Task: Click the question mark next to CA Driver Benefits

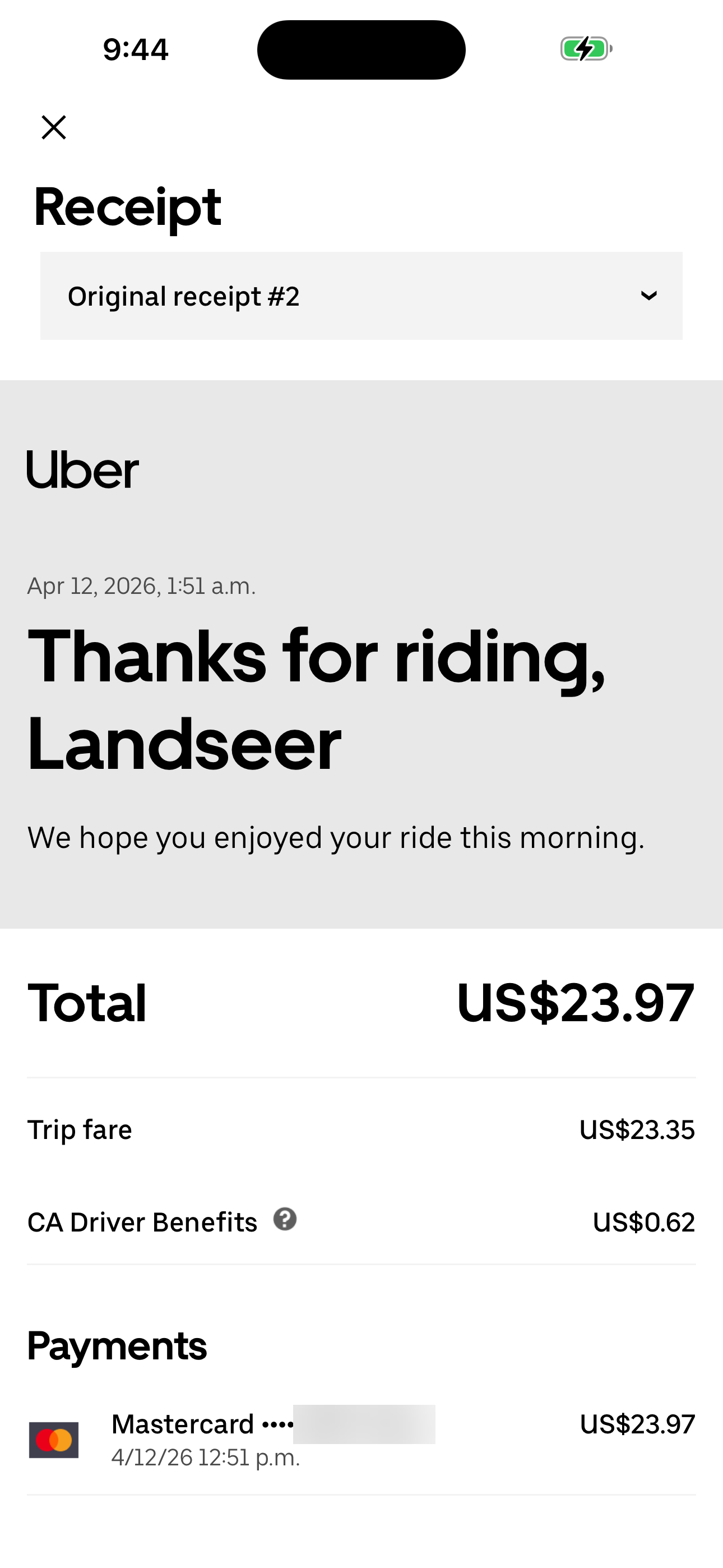Action: pyautogui.click(x=285, y=1219)
